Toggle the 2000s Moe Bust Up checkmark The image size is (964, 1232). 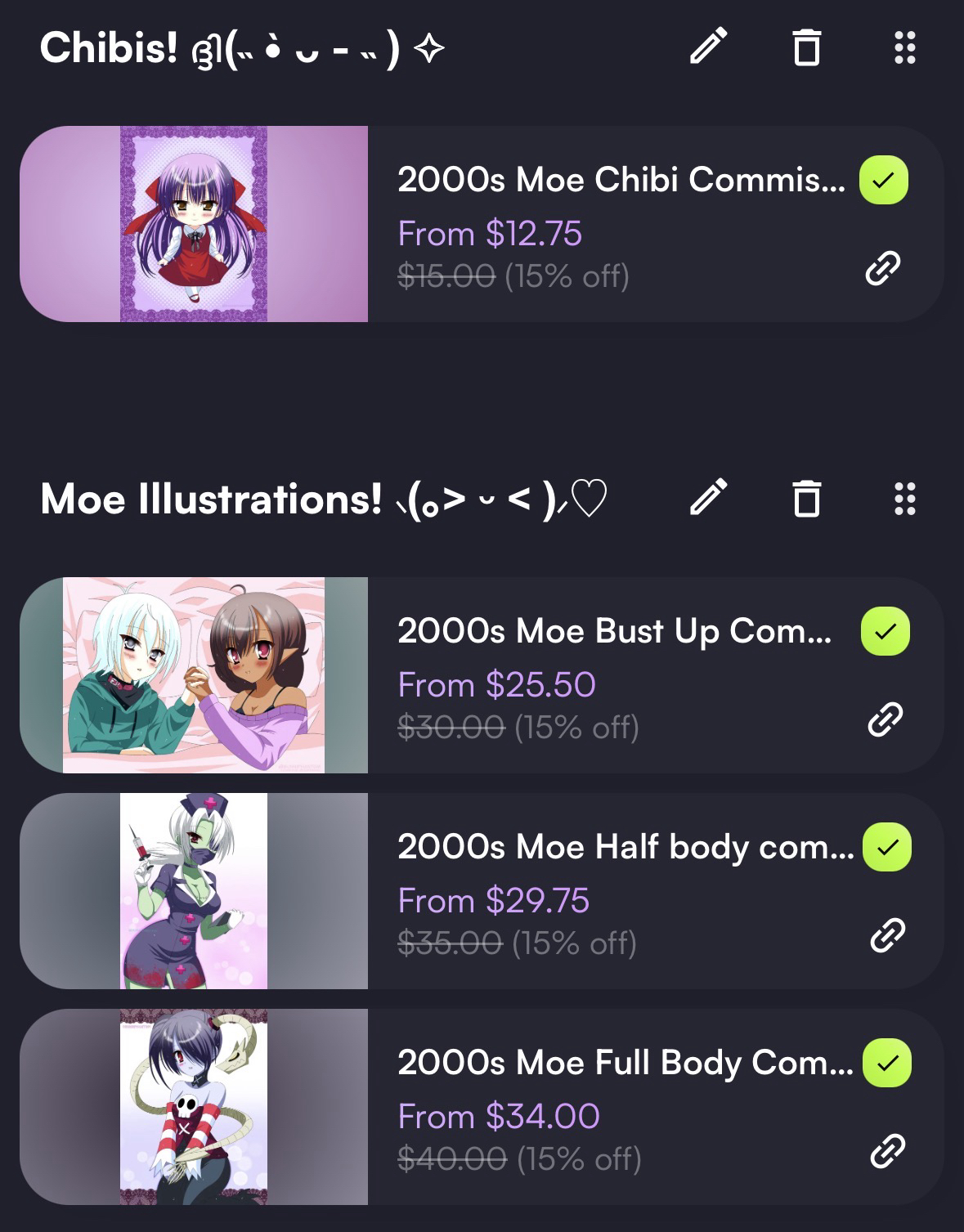click(886, 631)
